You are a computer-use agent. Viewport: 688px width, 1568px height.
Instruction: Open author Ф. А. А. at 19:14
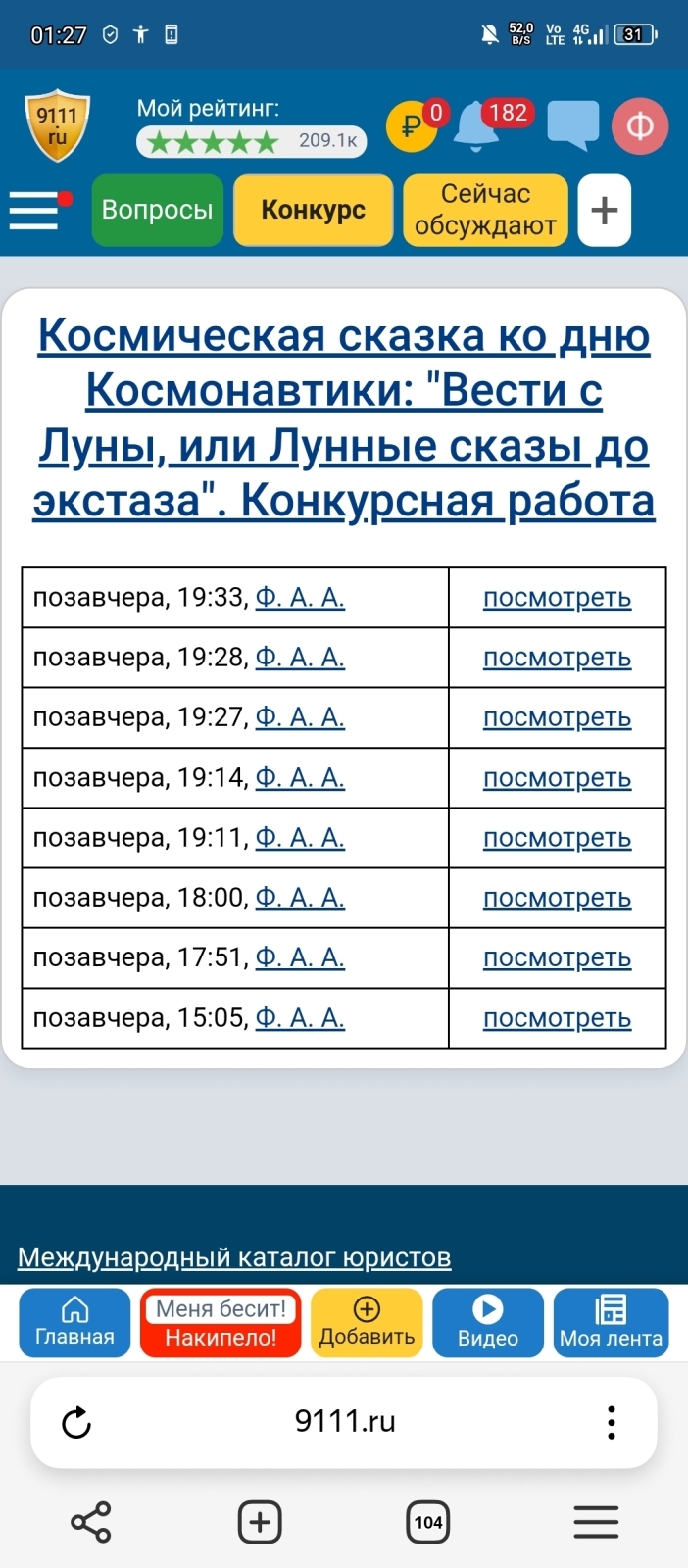point(300,777)
